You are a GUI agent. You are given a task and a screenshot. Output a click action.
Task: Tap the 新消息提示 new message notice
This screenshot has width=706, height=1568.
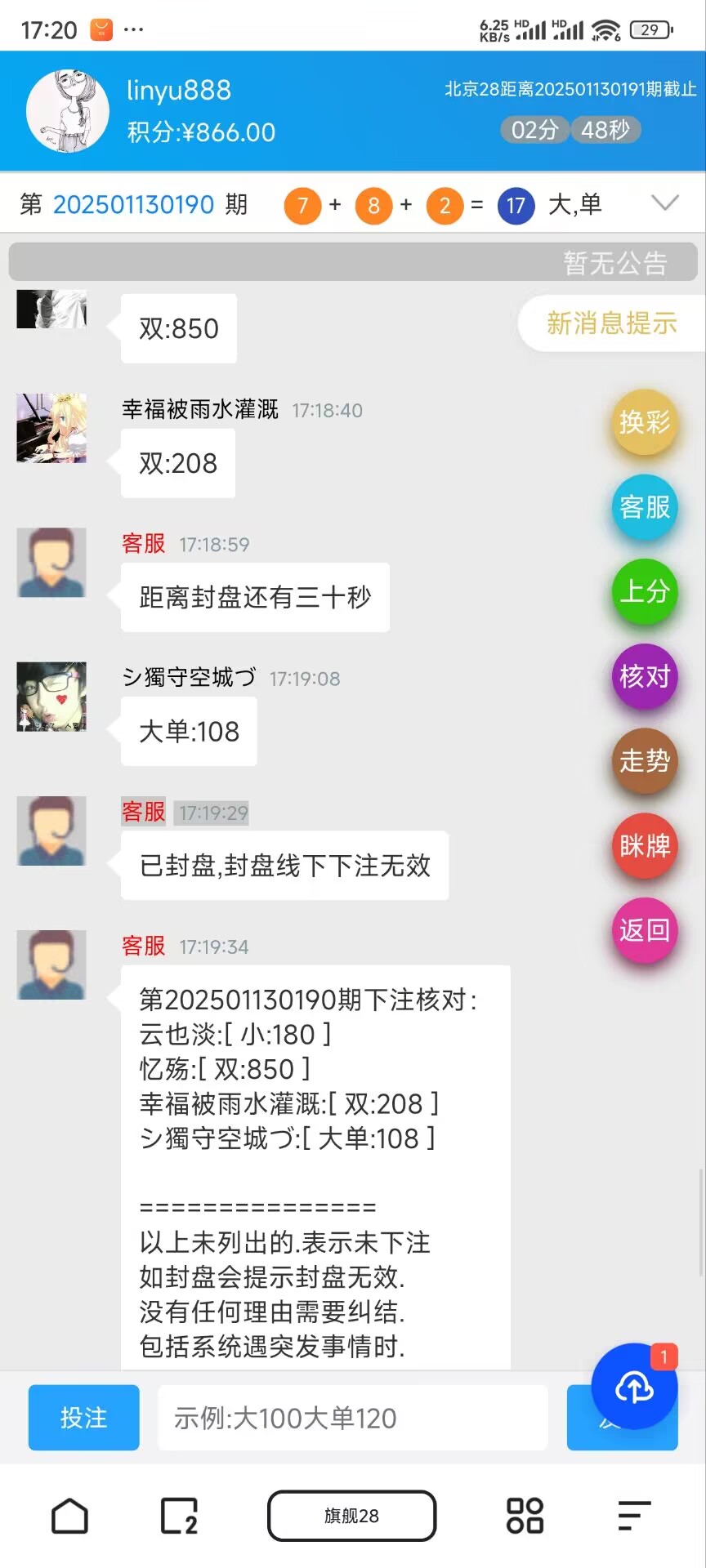[x=611, y=323]
